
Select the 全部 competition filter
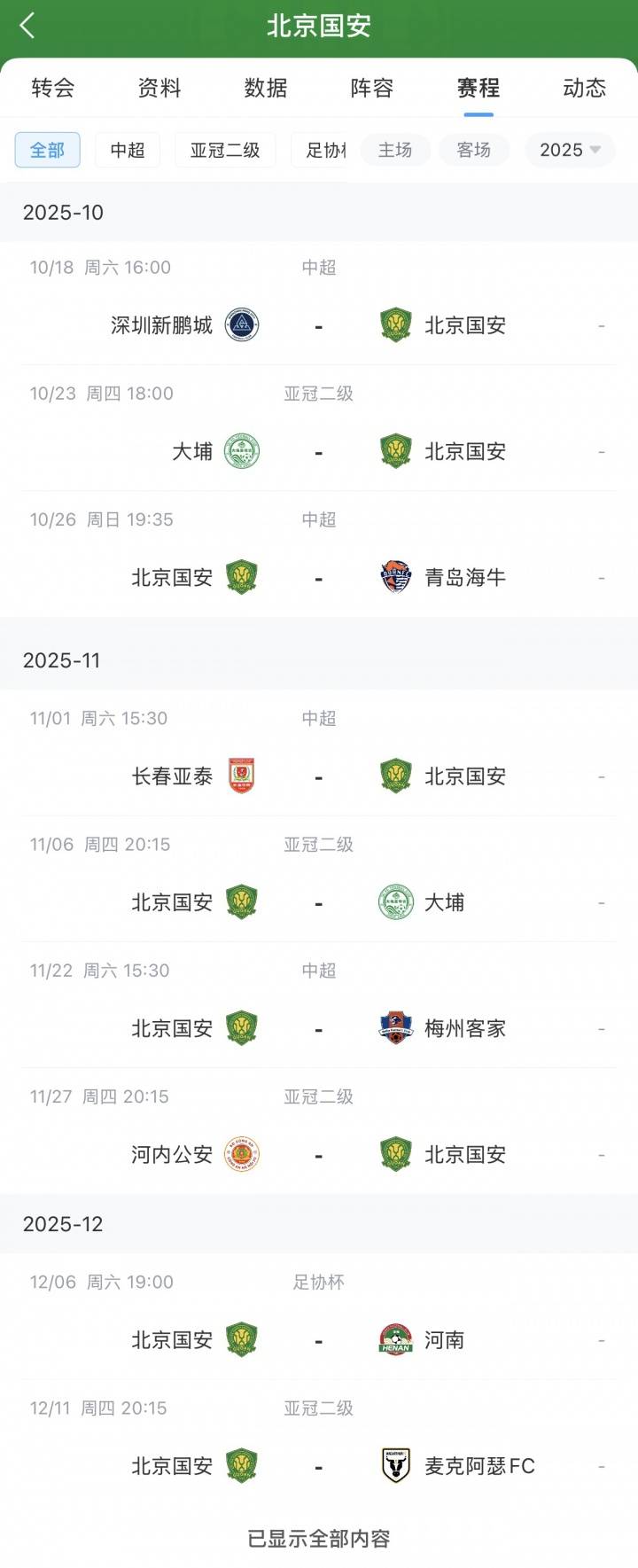click(47, 150)
